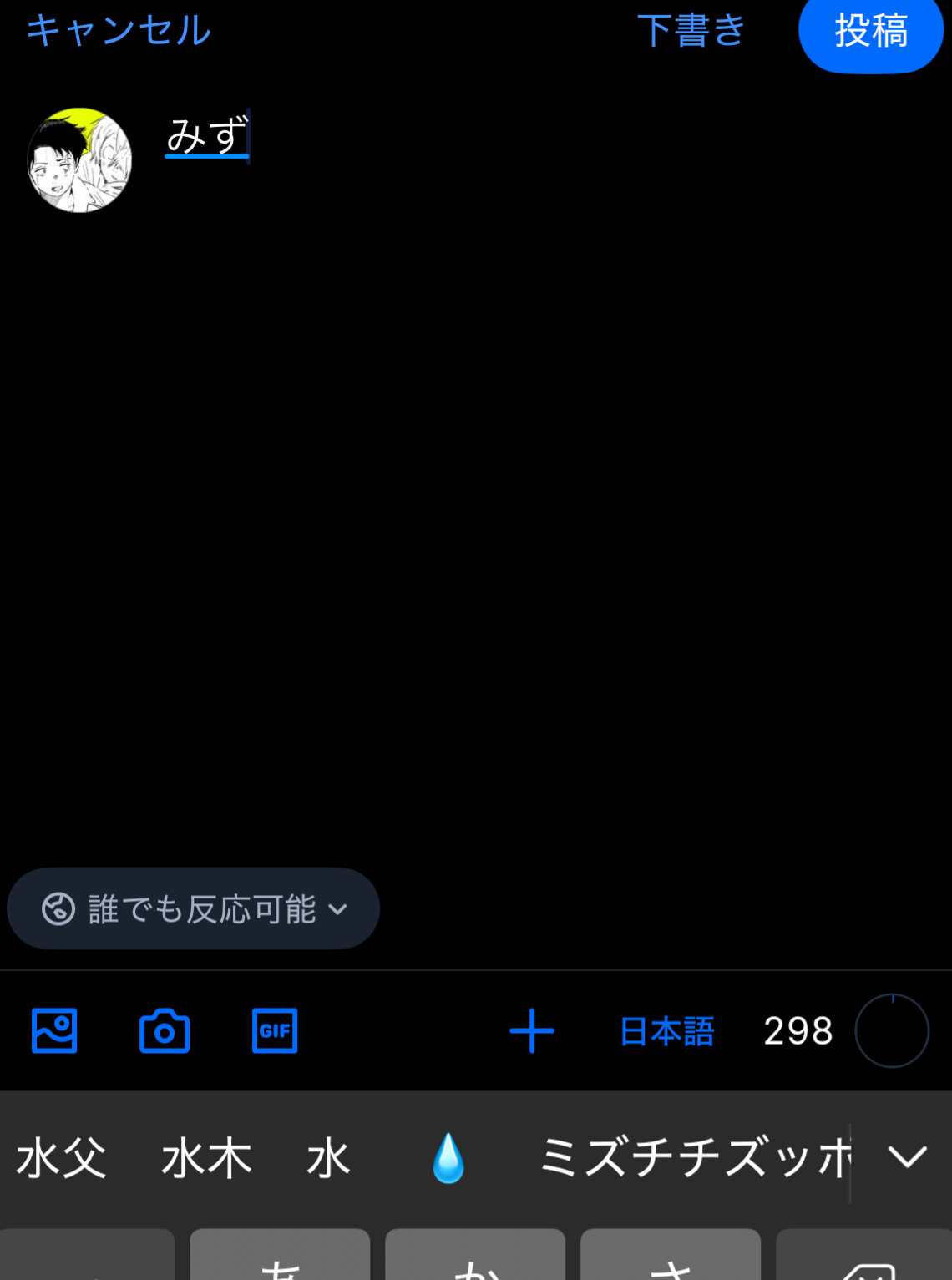
Task: Expand the keyboard suggestions list
Action: pos(907,1157)
